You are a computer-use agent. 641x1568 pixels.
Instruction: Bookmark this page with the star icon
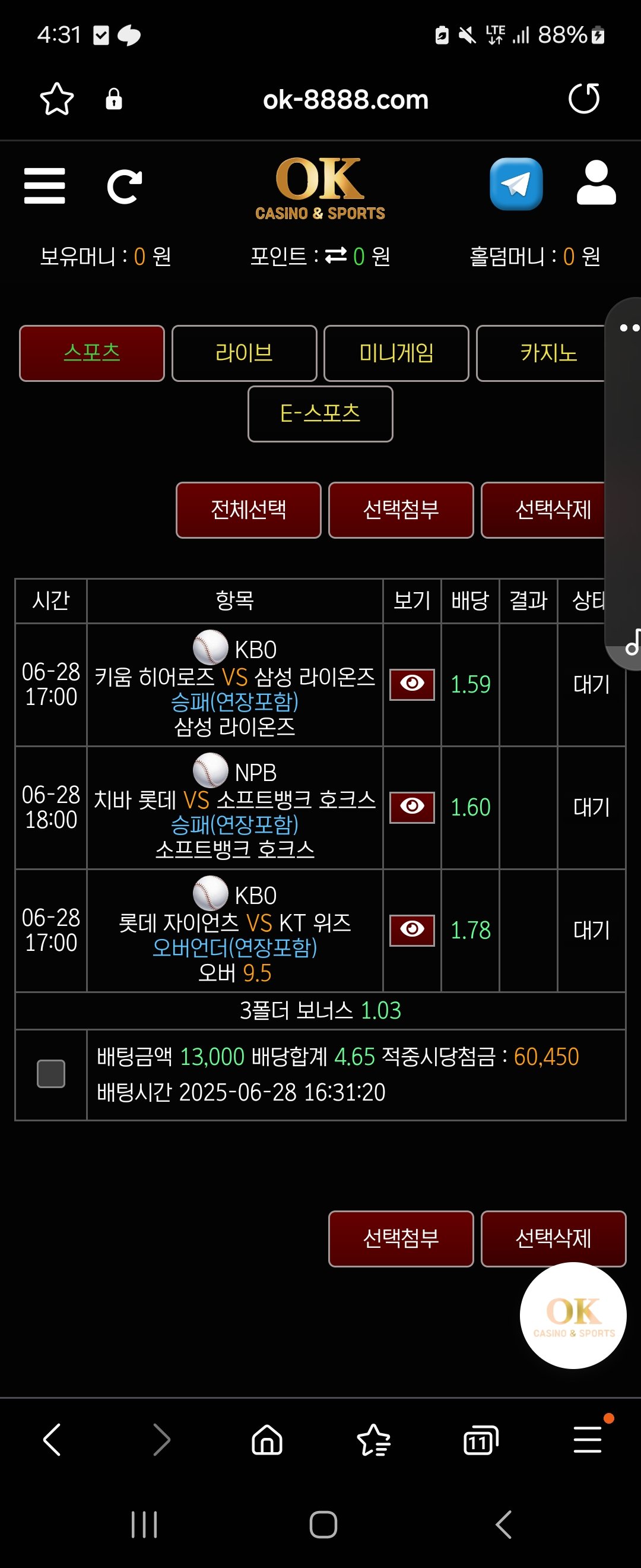(56, 99)
